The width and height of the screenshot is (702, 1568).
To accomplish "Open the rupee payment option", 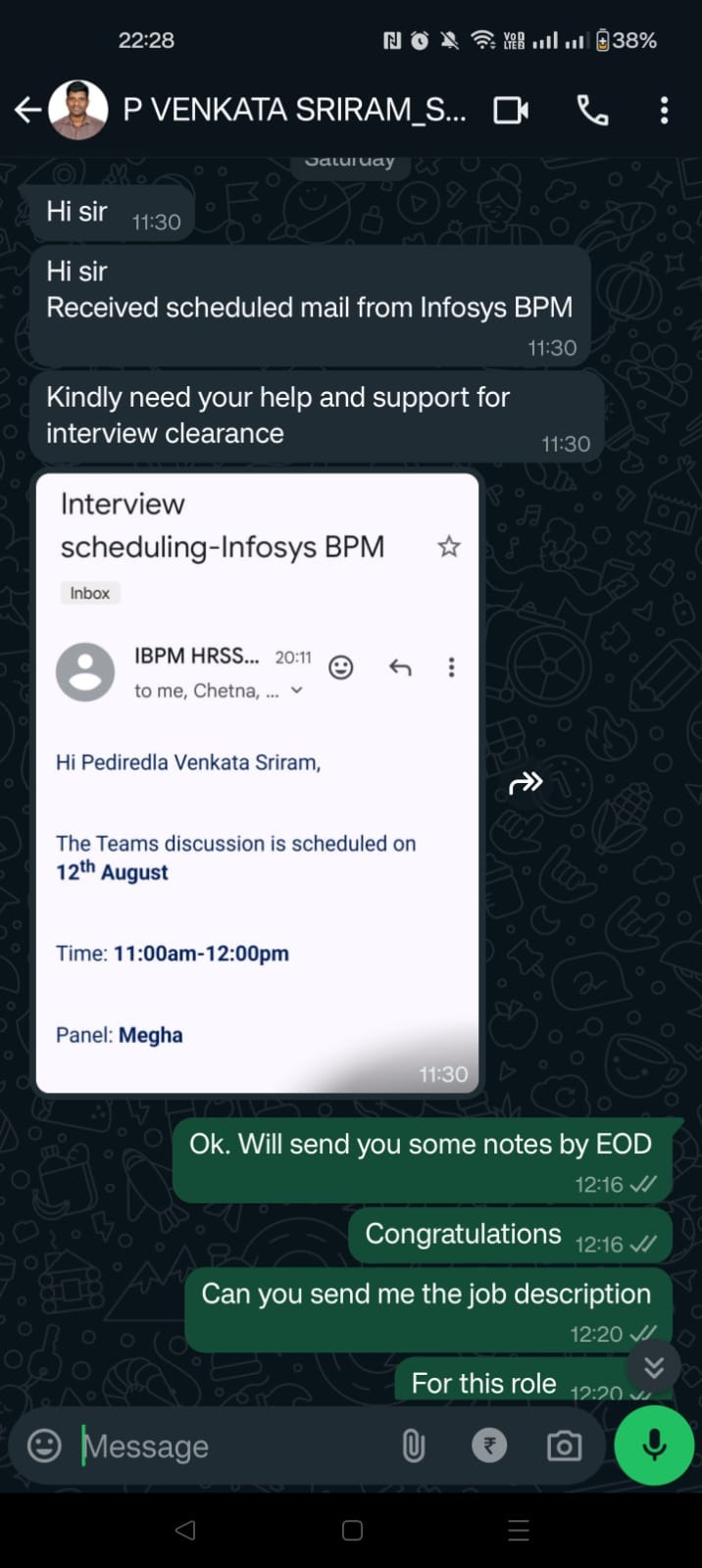I will point(489,1445).
